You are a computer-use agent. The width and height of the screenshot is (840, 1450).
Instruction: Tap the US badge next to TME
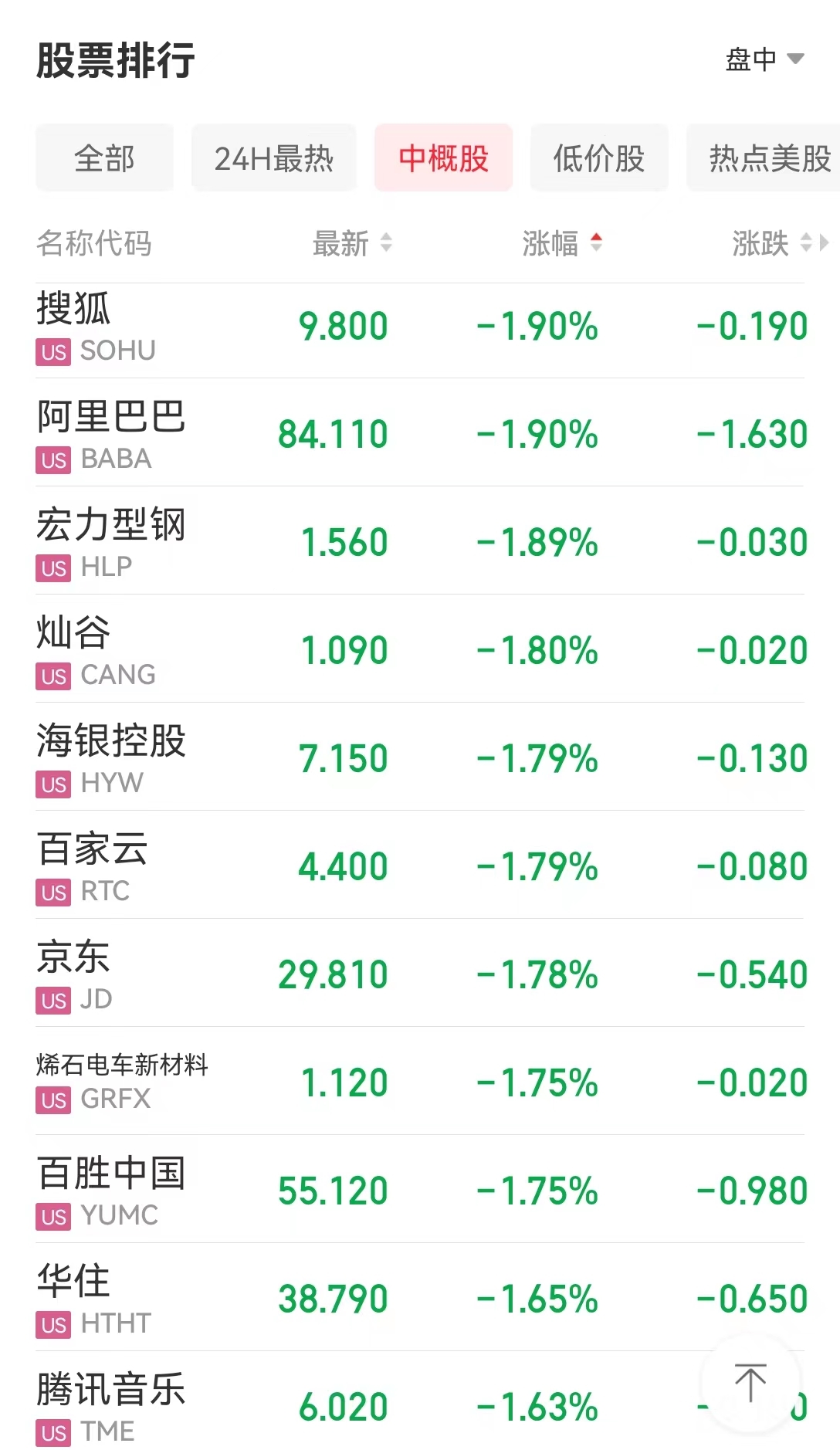[52, 1433]
